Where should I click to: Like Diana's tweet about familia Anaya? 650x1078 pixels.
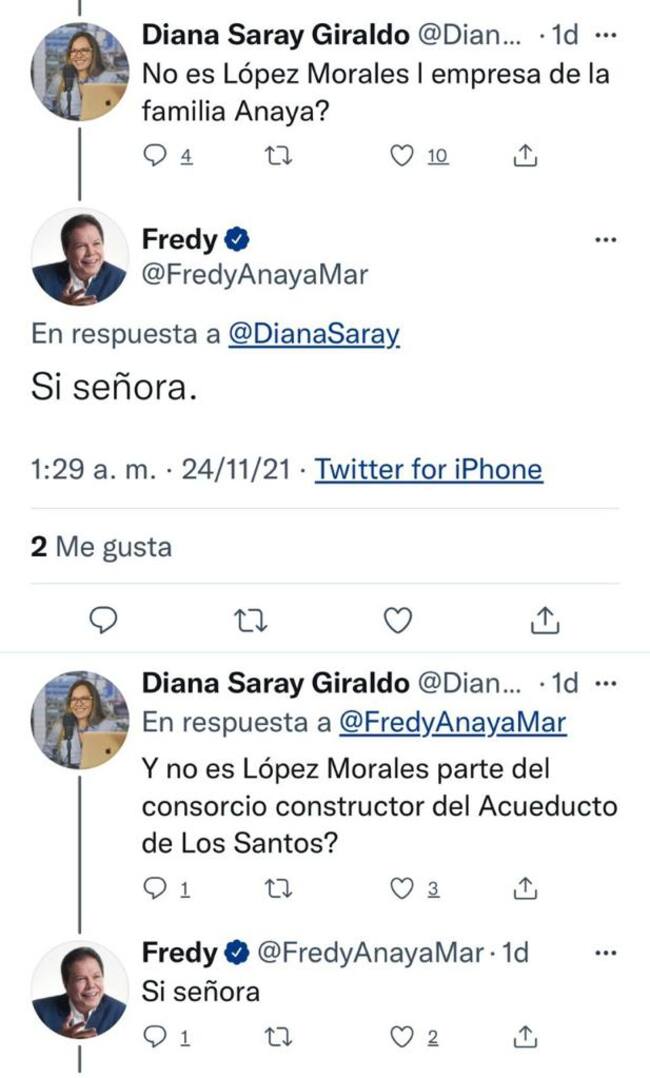[401, 156]
